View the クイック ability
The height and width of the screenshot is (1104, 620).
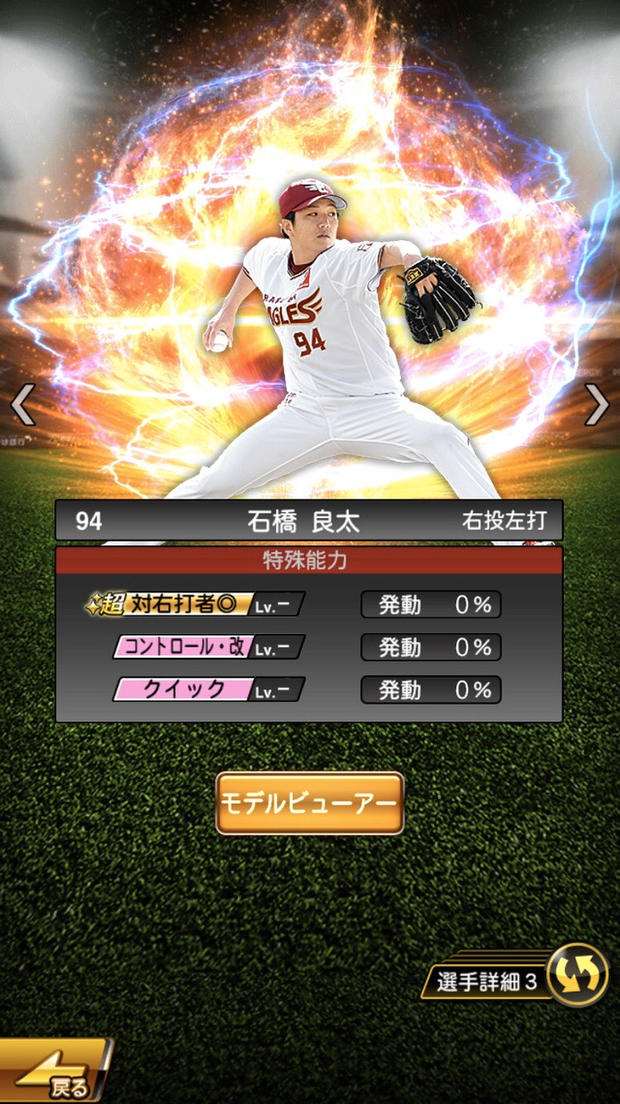pos(195,689)
